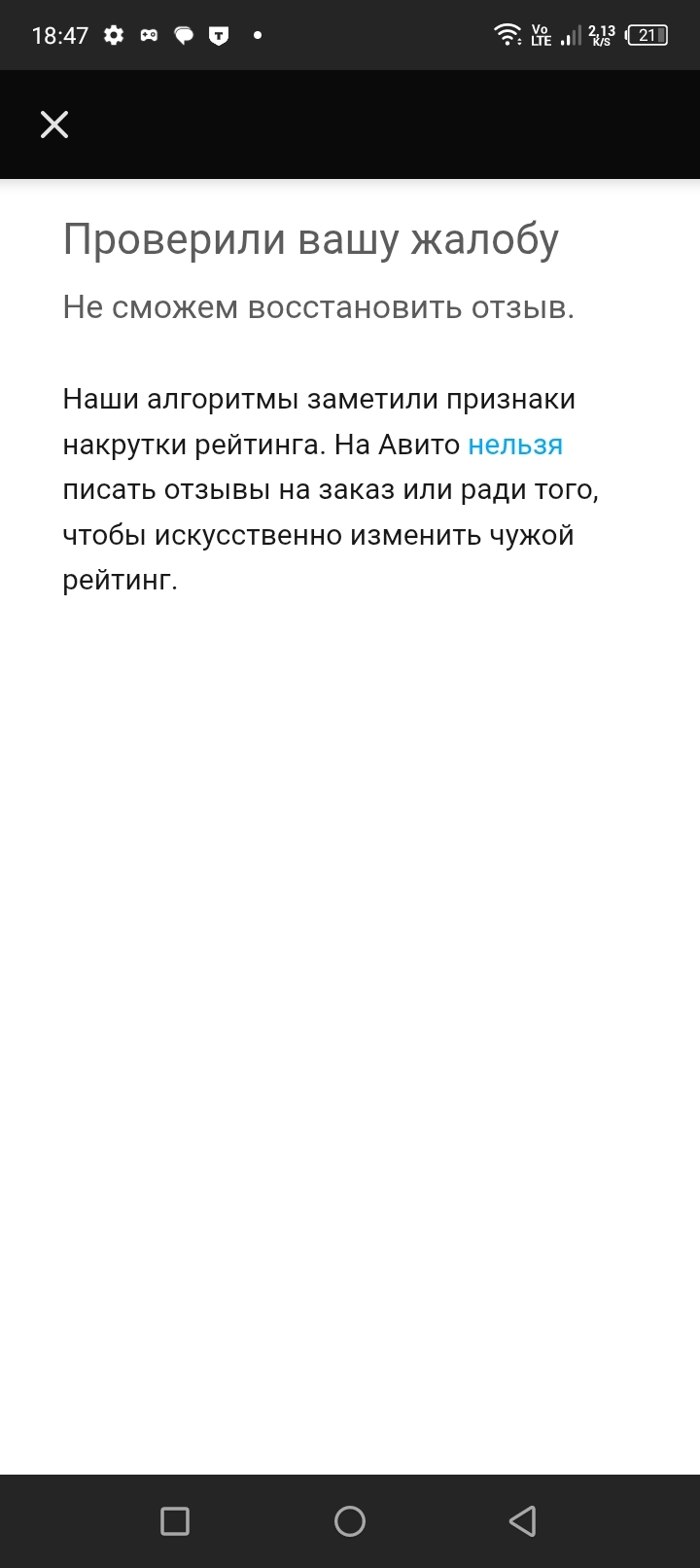Open the blue "нельзя" link
Image resolution: width=700 pixels, height=1568 pixels.
pyautogui.click(x=515, y=445)
